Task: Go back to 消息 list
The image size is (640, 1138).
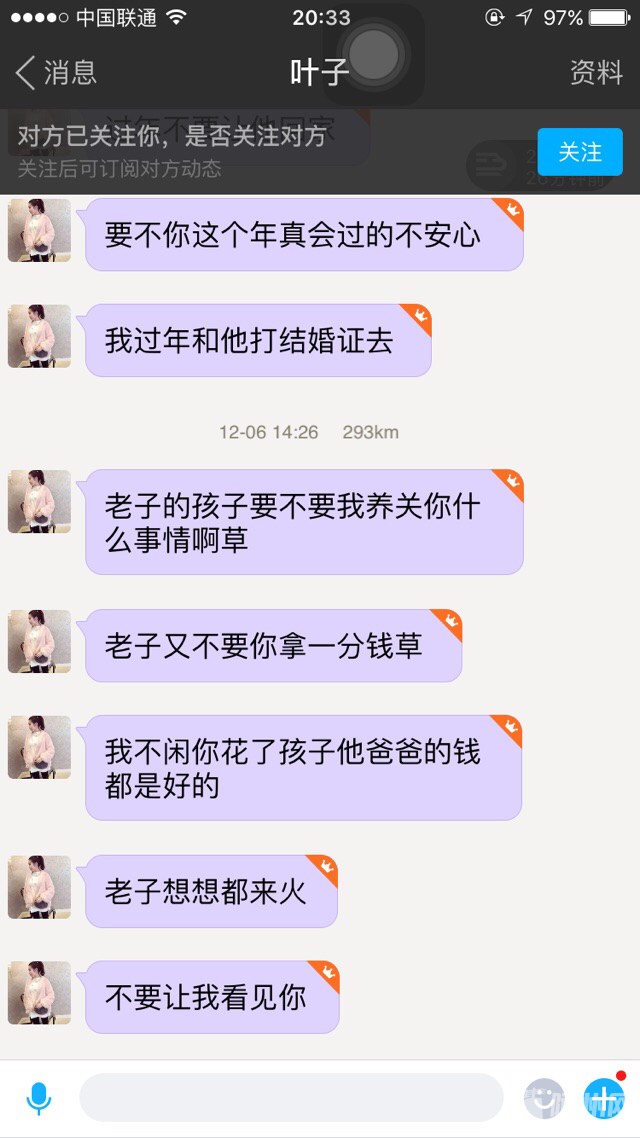Action: tap(56, 72)
